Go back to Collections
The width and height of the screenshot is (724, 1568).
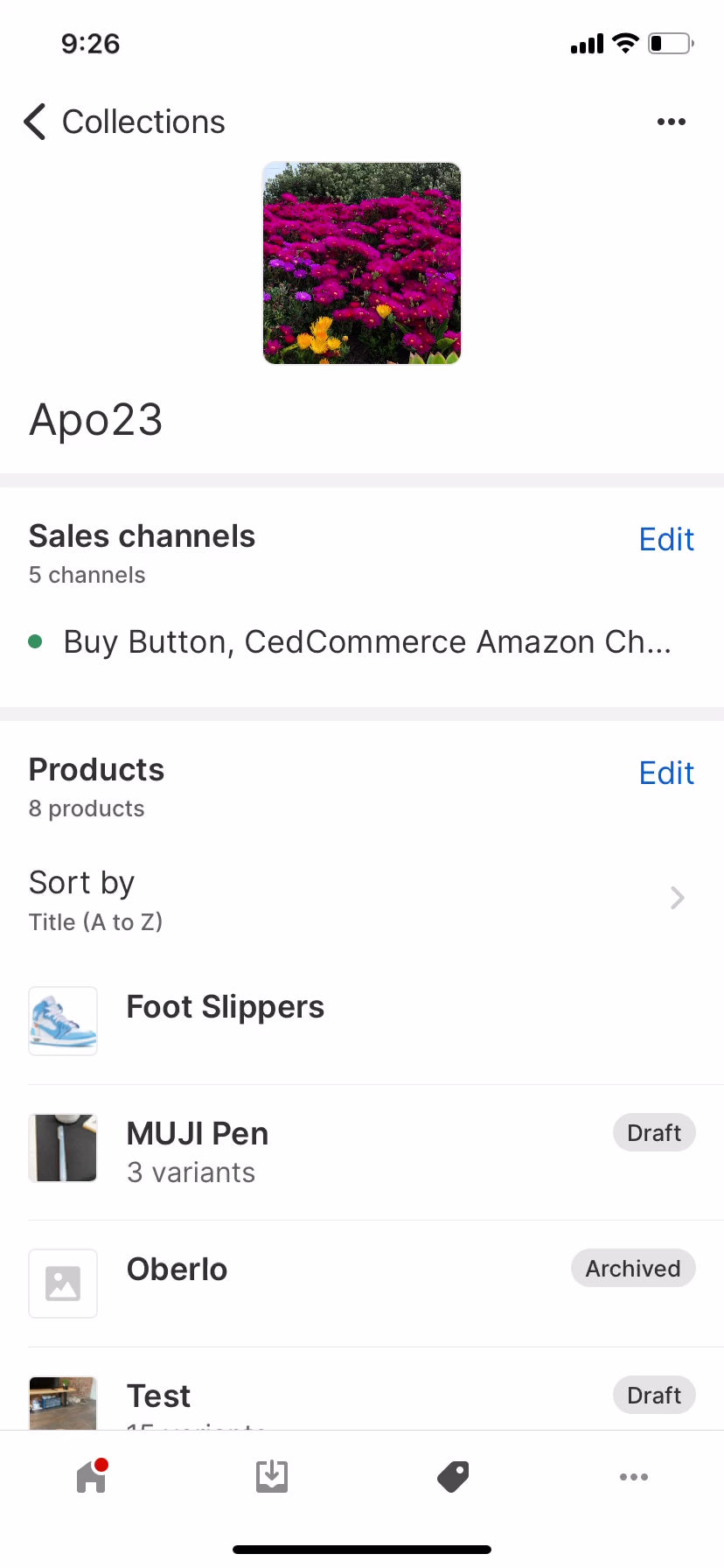(x=124, y=122)
